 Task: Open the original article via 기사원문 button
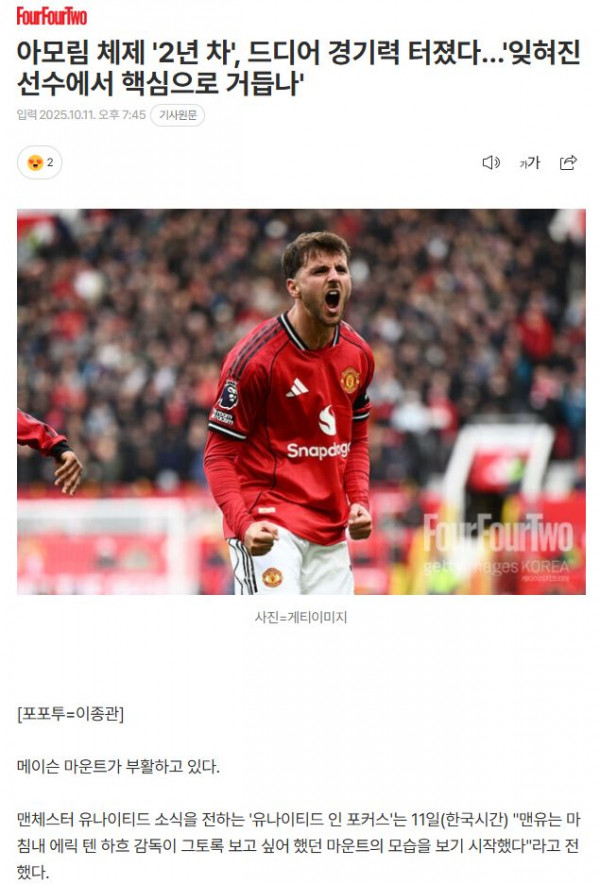[x=177, y=115]
